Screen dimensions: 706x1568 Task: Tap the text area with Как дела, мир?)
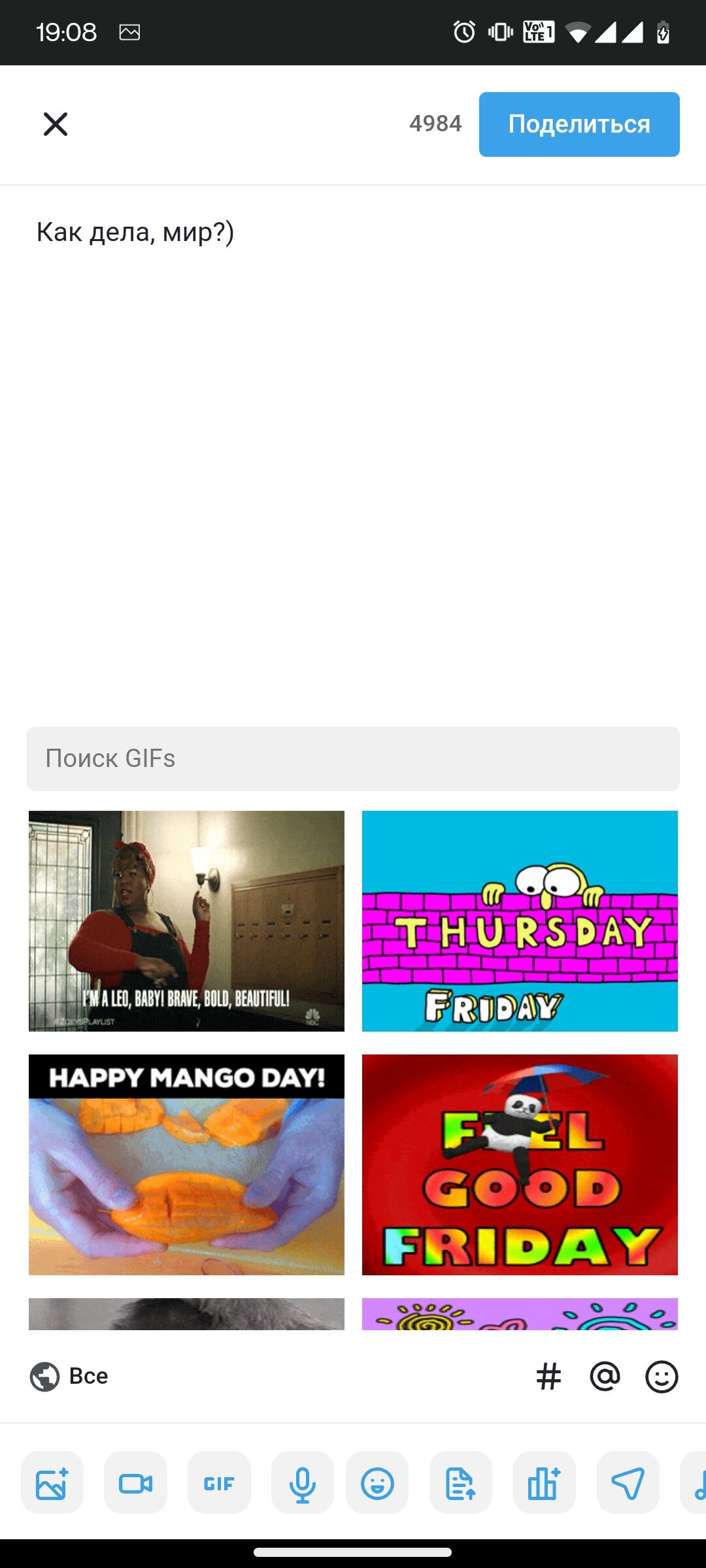tap(353, 451)
